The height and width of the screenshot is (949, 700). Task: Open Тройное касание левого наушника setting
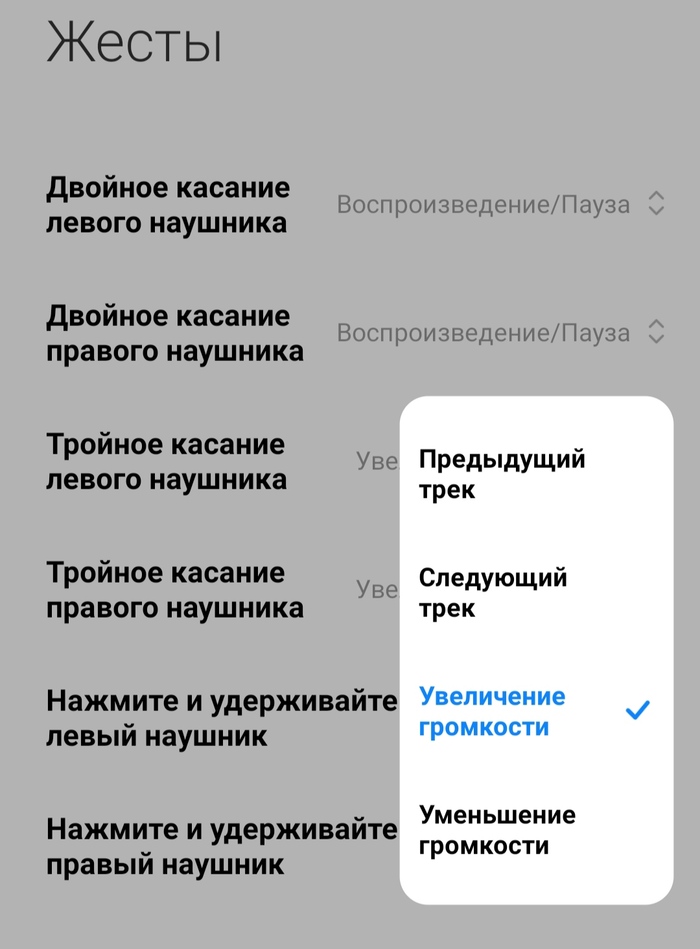[x=166, y=461]
